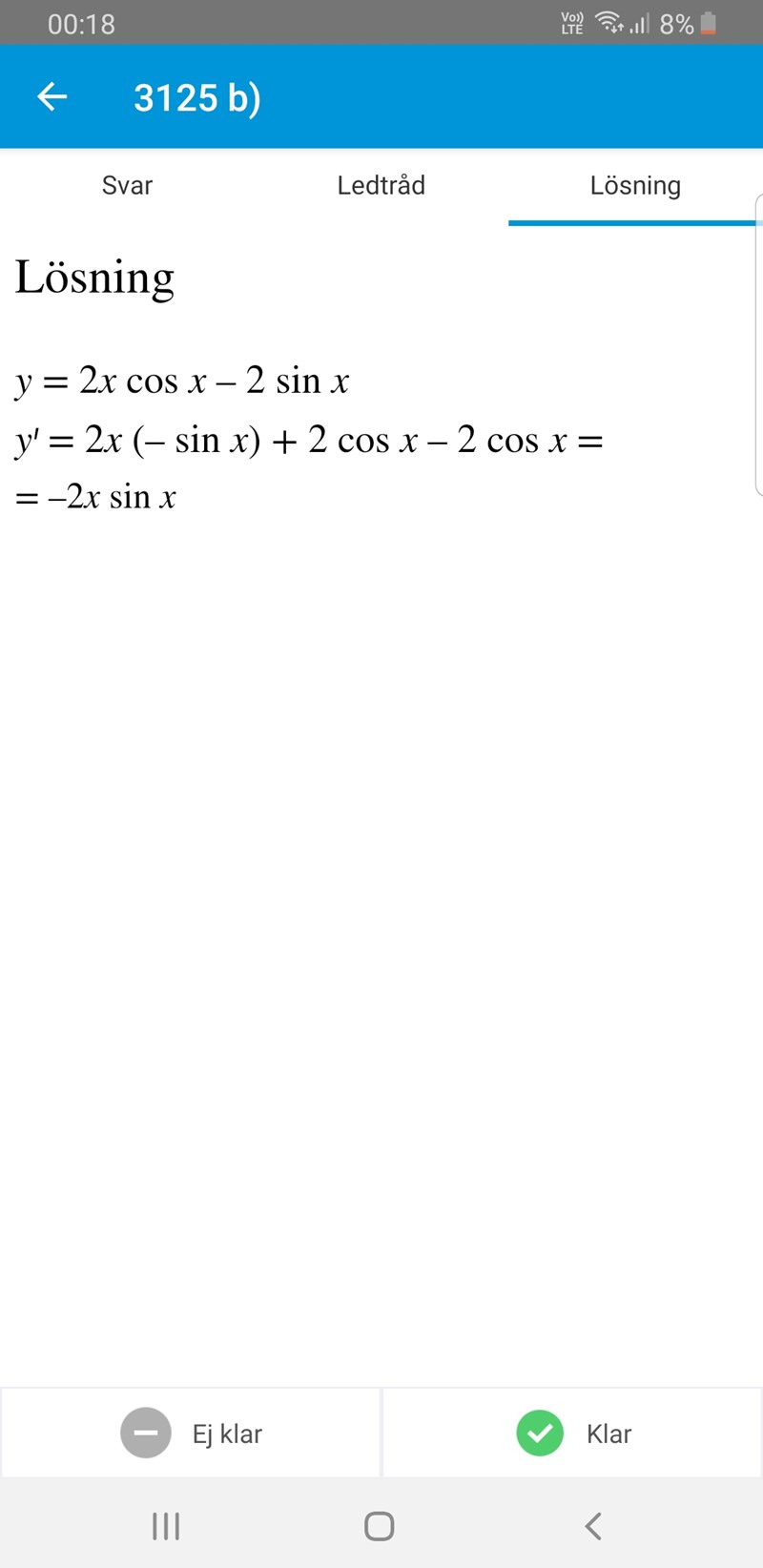Viewport: 763px width, 1568px height.
Task: Tap the green checkmark icon next to Klar
Action: click(539, 1433)
